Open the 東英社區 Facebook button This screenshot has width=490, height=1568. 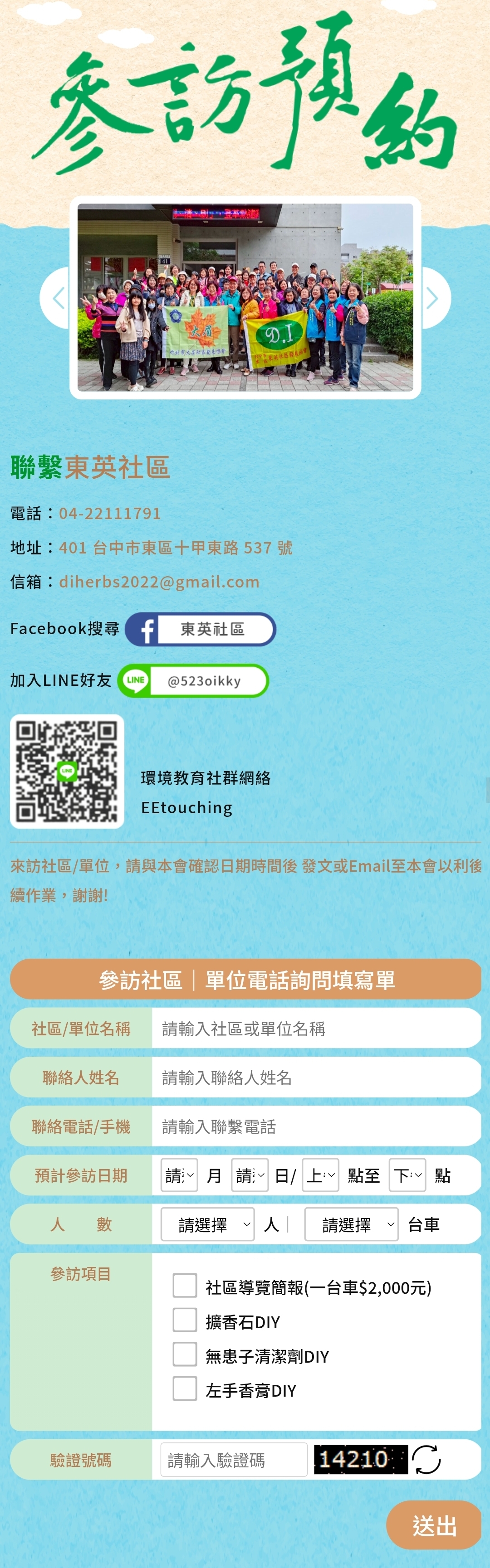[201, 629]
